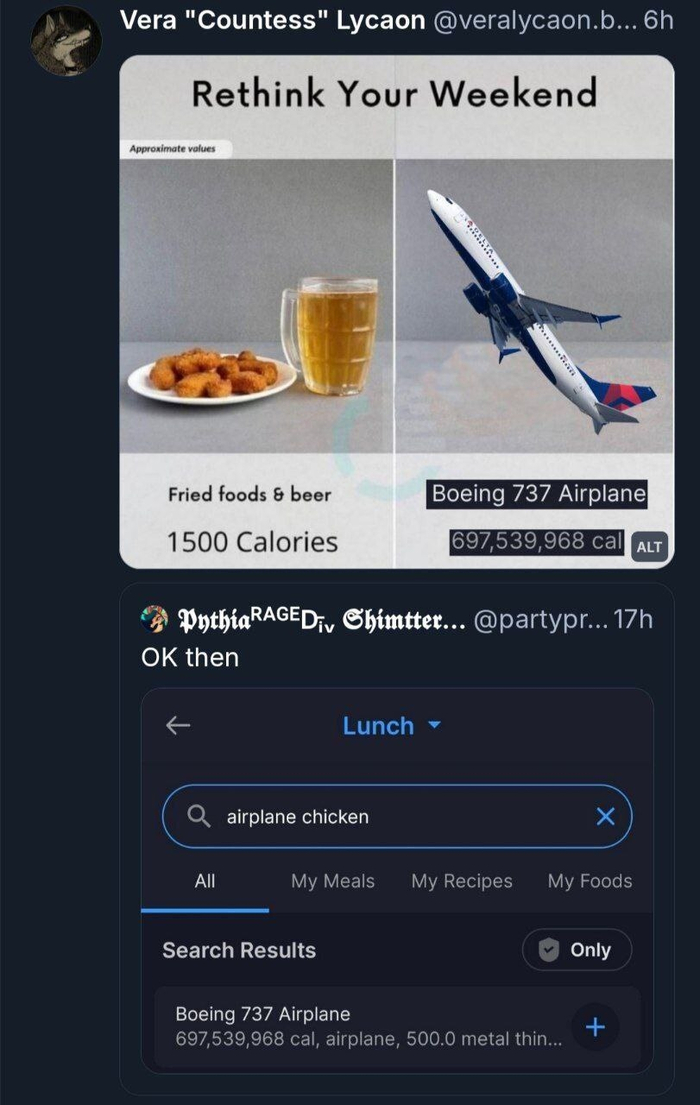
Task: Show the ALT text of the image
Action: click(649, 547)
